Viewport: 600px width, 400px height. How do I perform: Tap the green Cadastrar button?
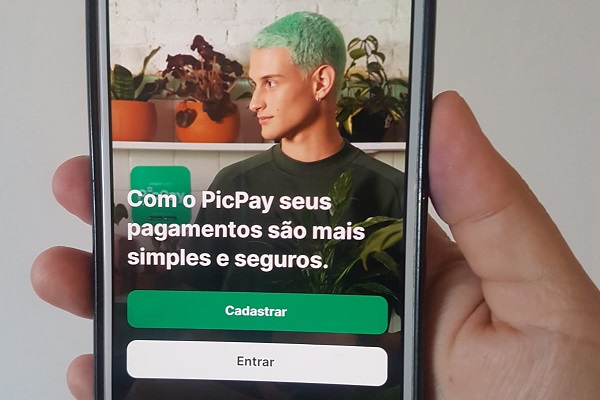coord(256,312)
